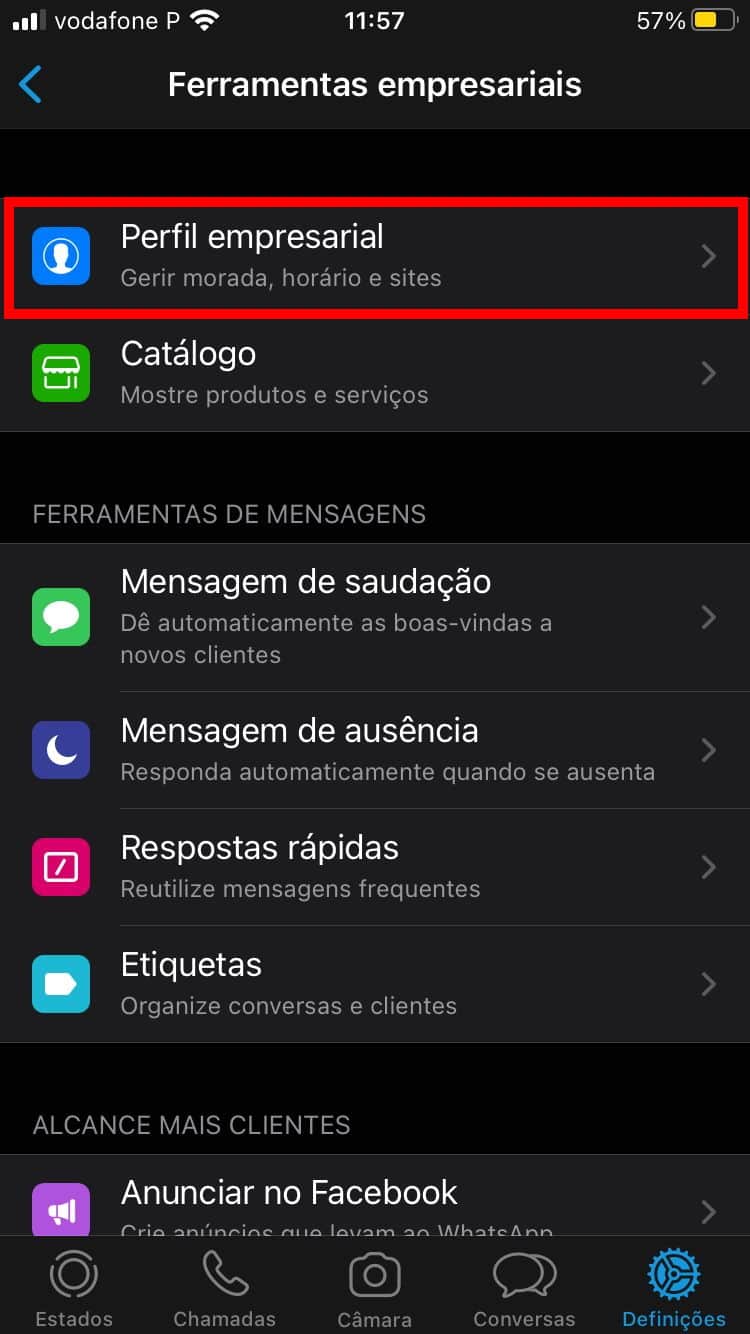
Task: Open the Catálogo row
Action: coord(375,373)
